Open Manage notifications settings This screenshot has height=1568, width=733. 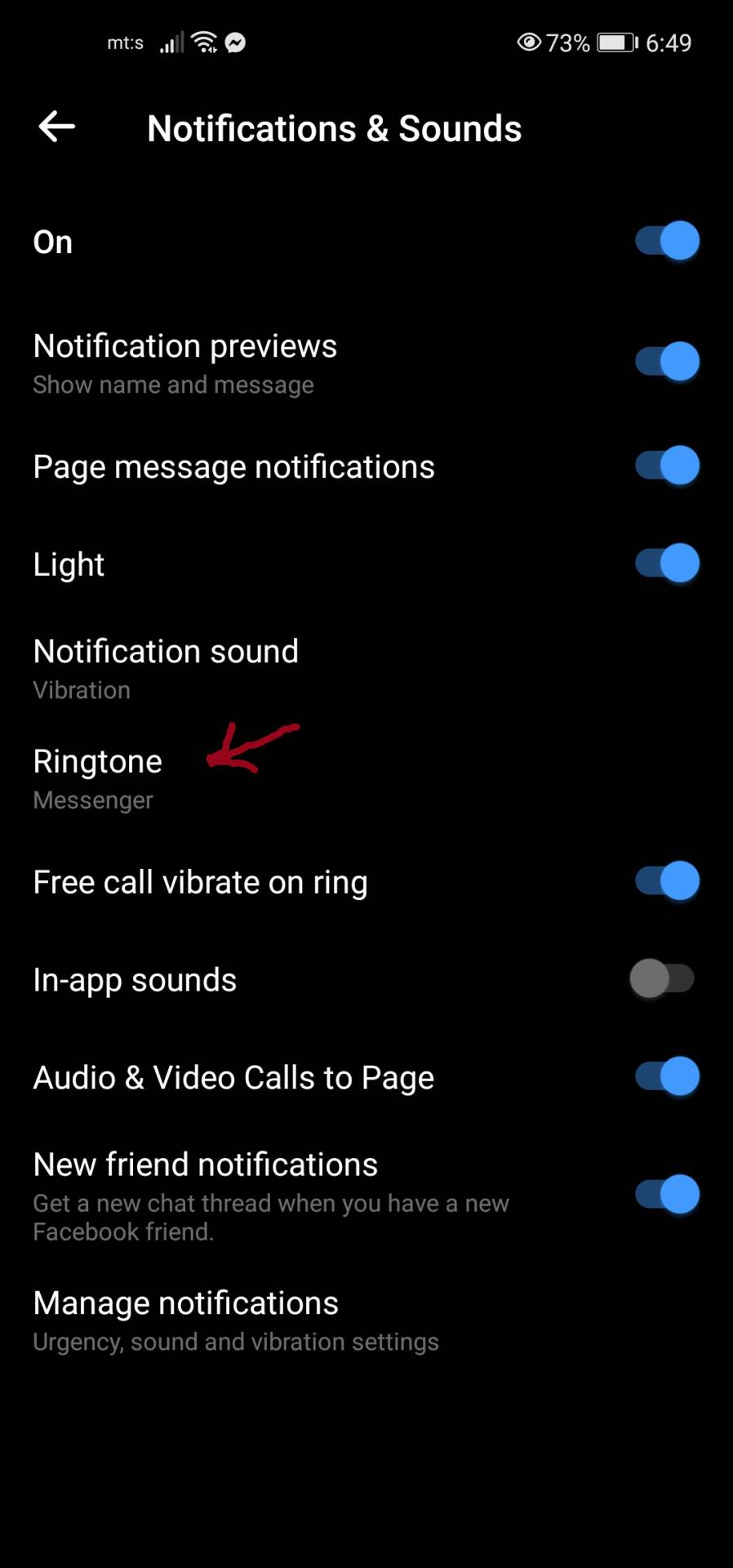pos(185,1302)
